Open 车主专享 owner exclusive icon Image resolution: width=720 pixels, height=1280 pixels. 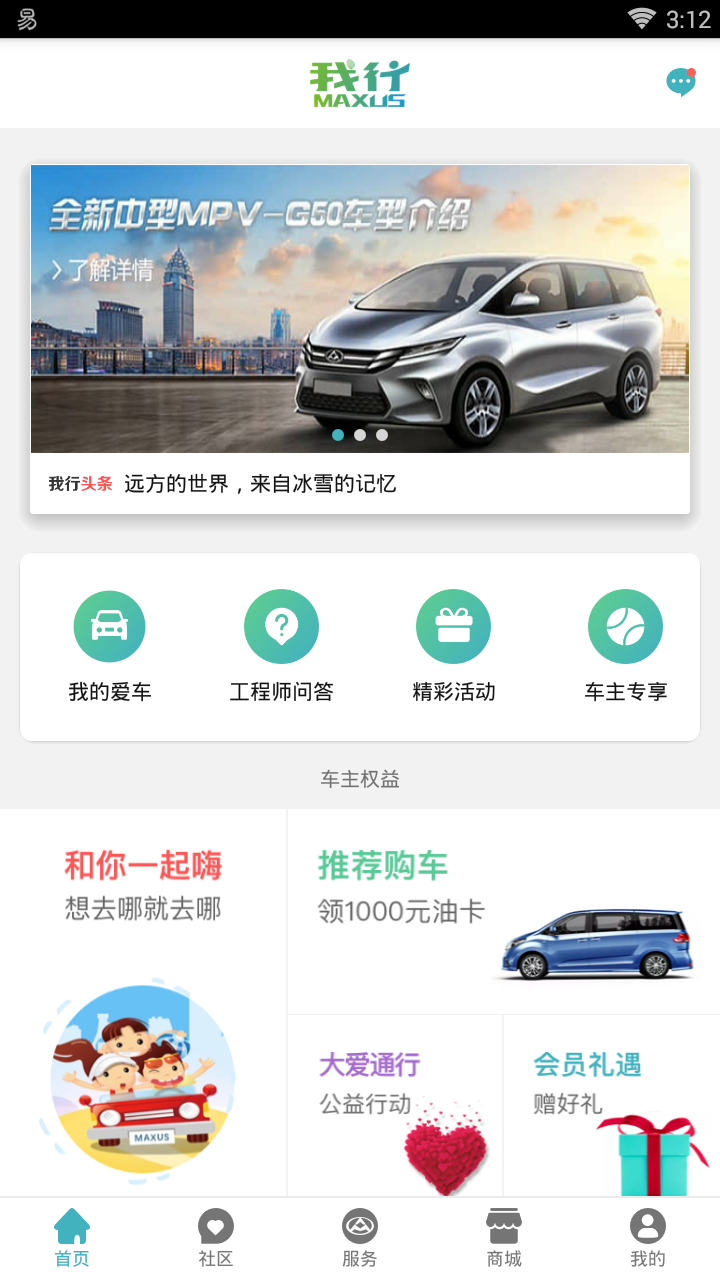point(625,625)
